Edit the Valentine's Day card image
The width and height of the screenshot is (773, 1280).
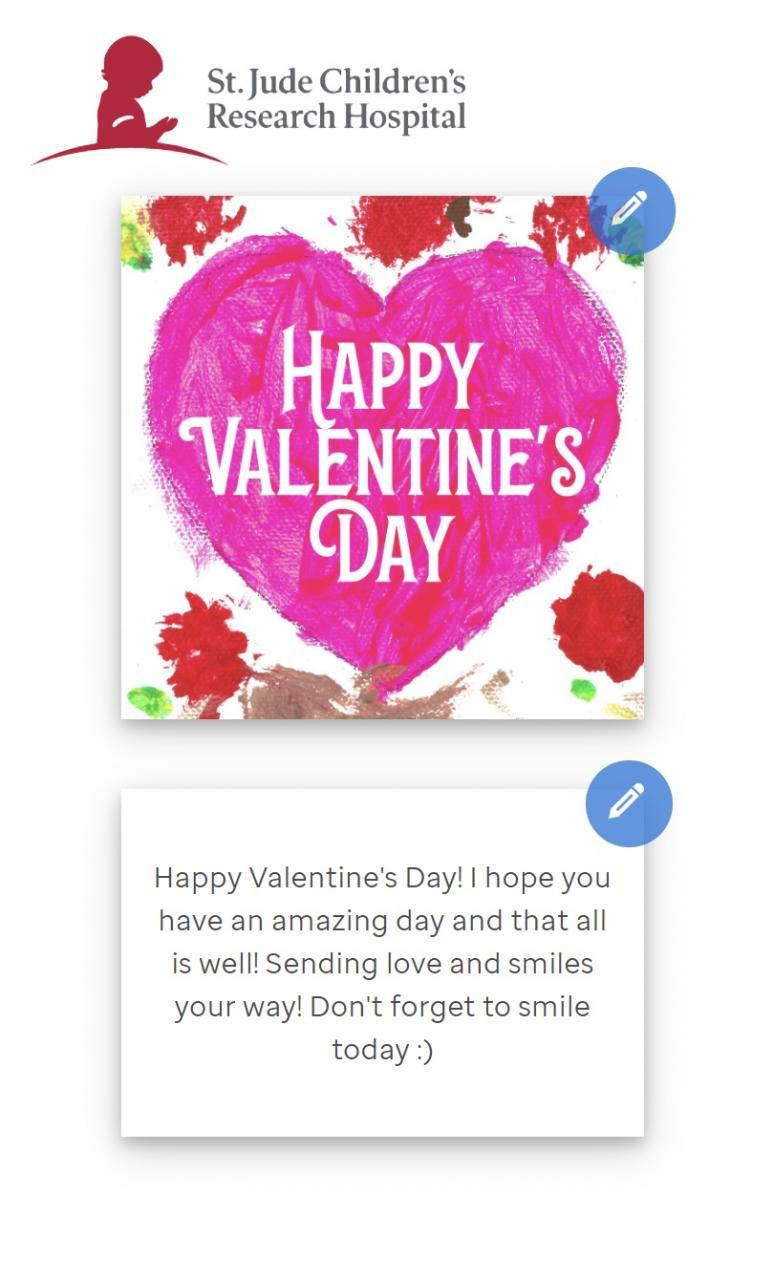coord(630,210)
